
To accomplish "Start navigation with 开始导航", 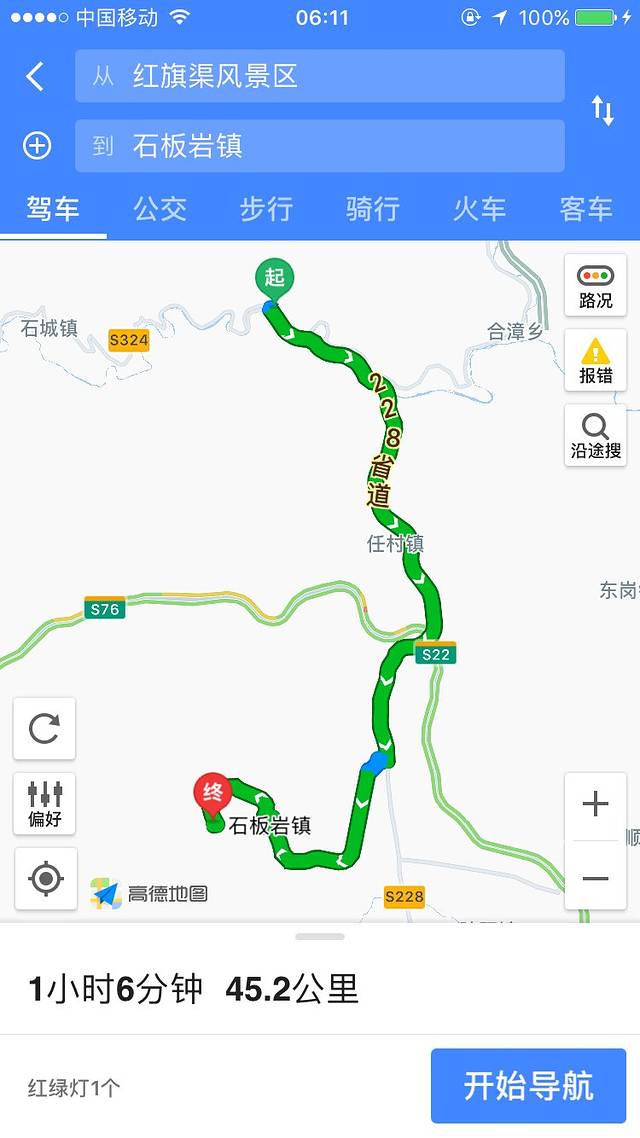I will point(528,1086).
